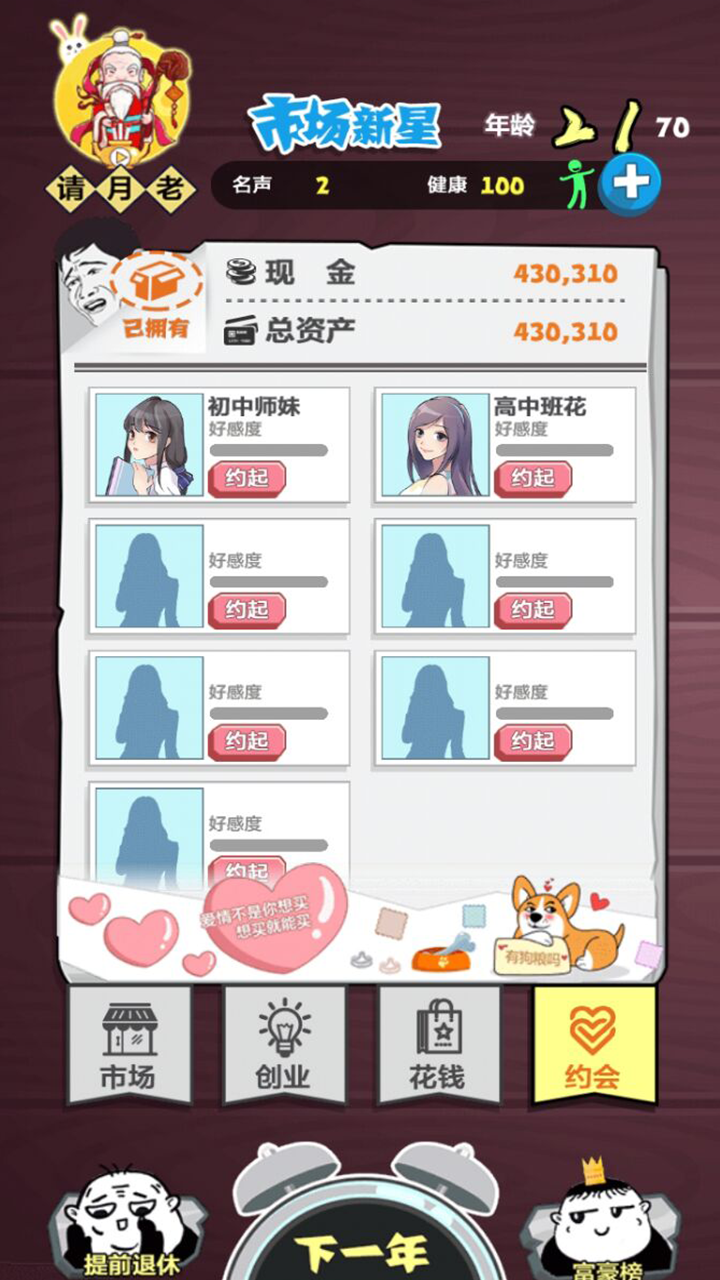
Task: Click the favorability progress bar of 初中师妹
Action: (268, 452)
